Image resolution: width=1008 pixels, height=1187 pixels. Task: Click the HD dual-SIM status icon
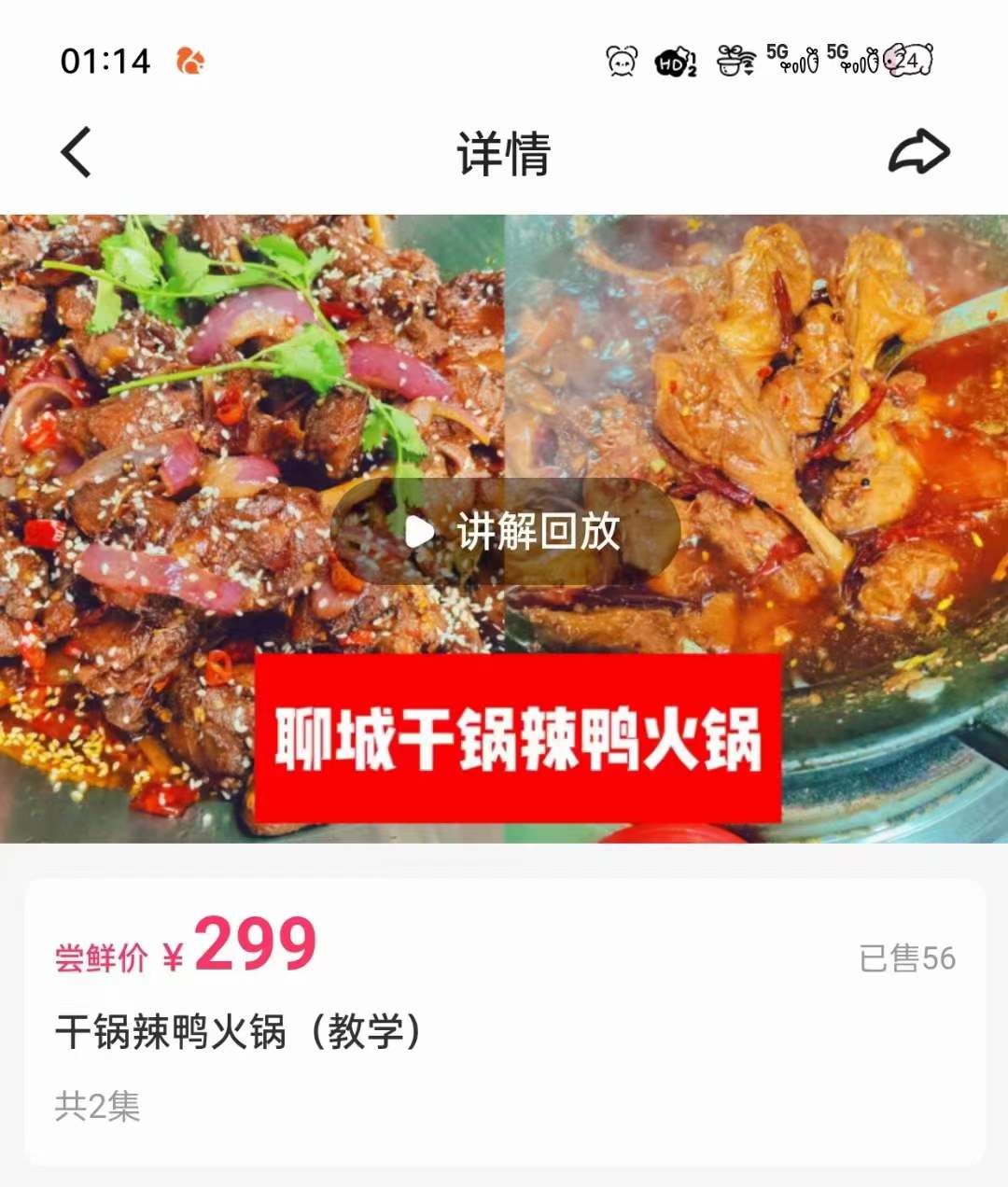pyautogui.click(x=677, y=62)
